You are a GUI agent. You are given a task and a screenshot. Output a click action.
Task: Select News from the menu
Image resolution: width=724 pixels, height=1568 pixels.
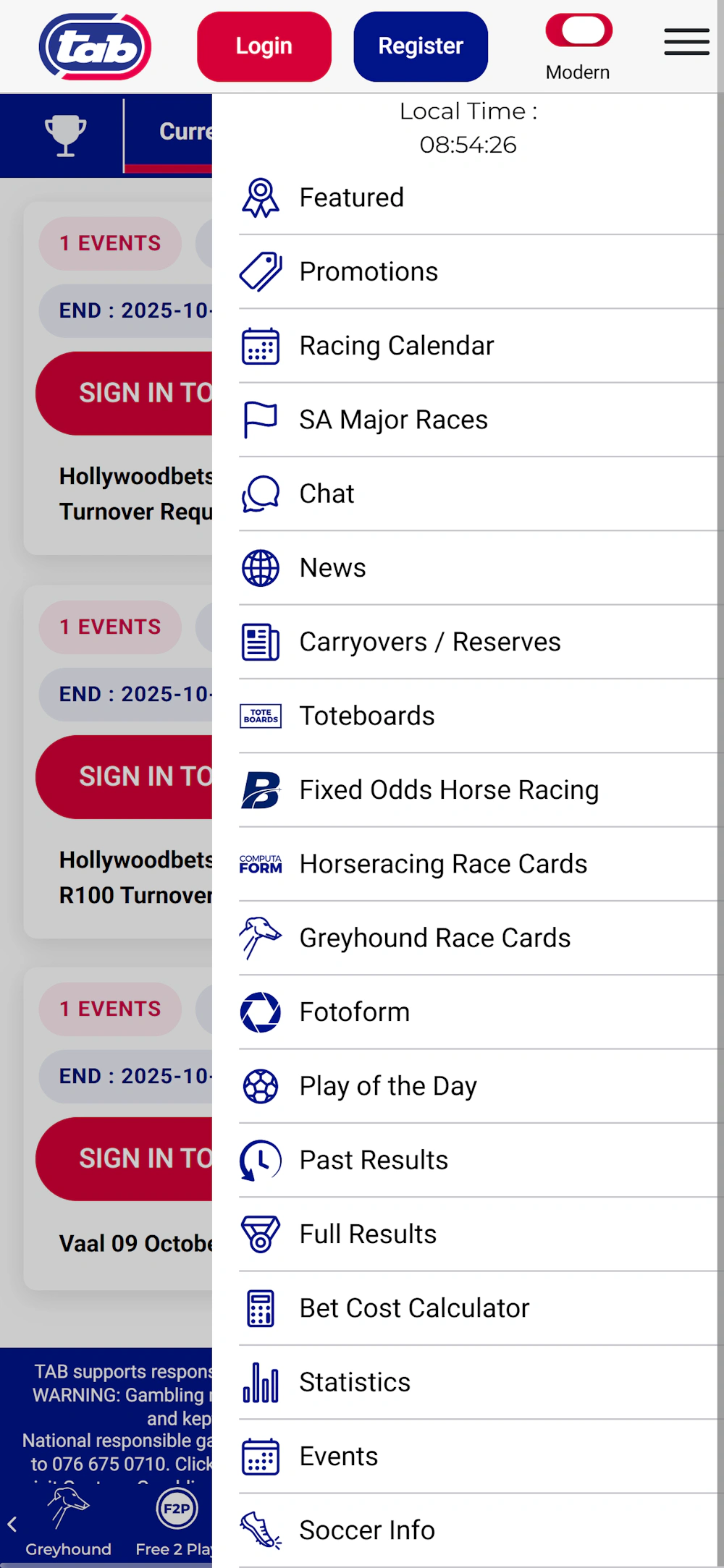[332, 567]
